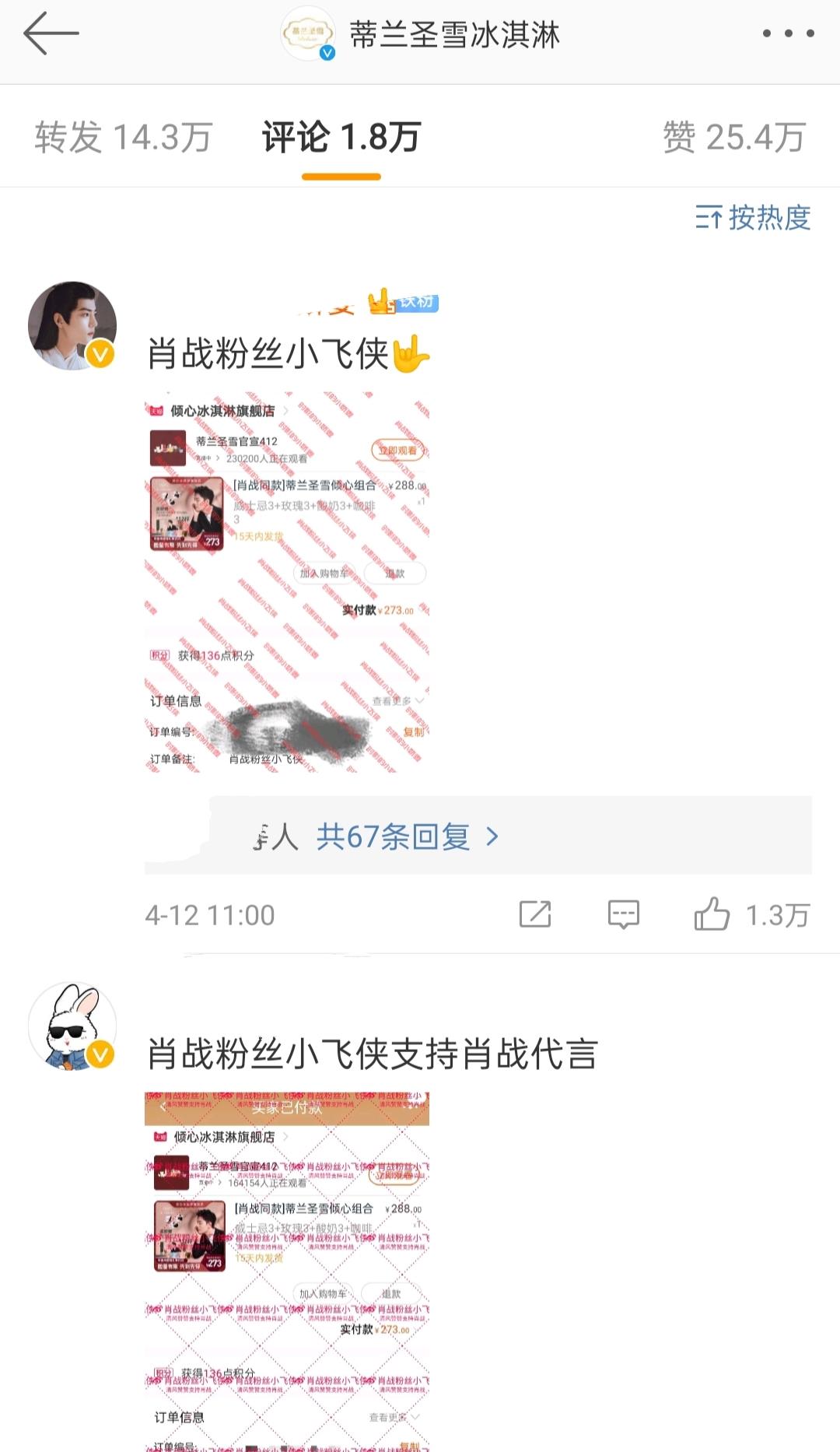Open the three-dot overflow menu
The width and height of the screenshot is (840, 1452).
coord(788,33)
